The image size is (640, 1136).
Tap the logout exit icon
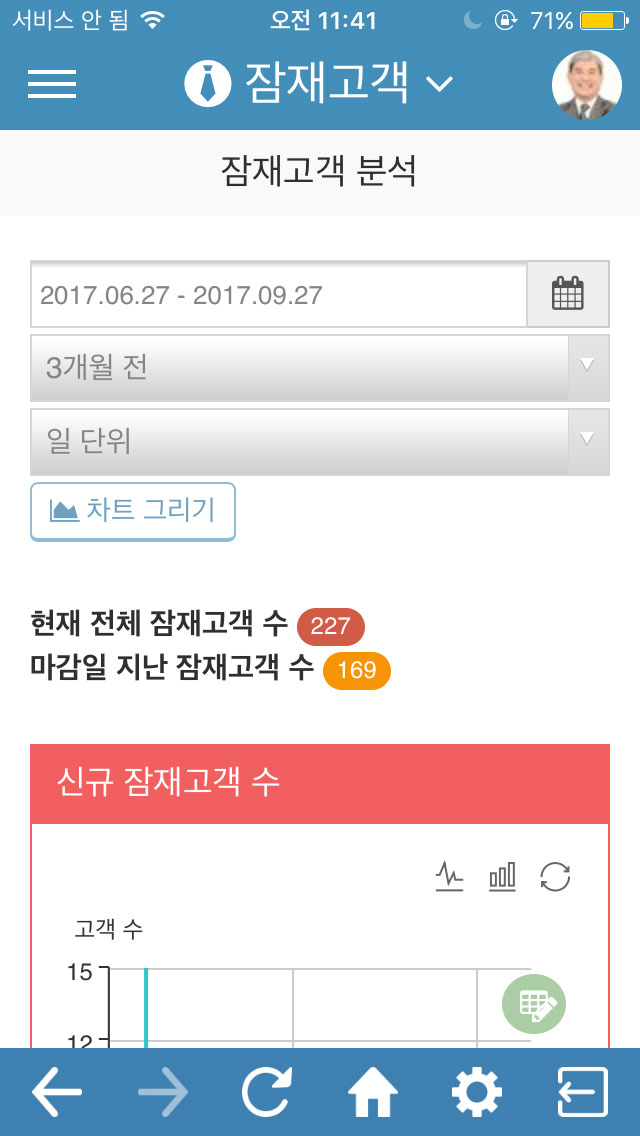(583, 1092)
